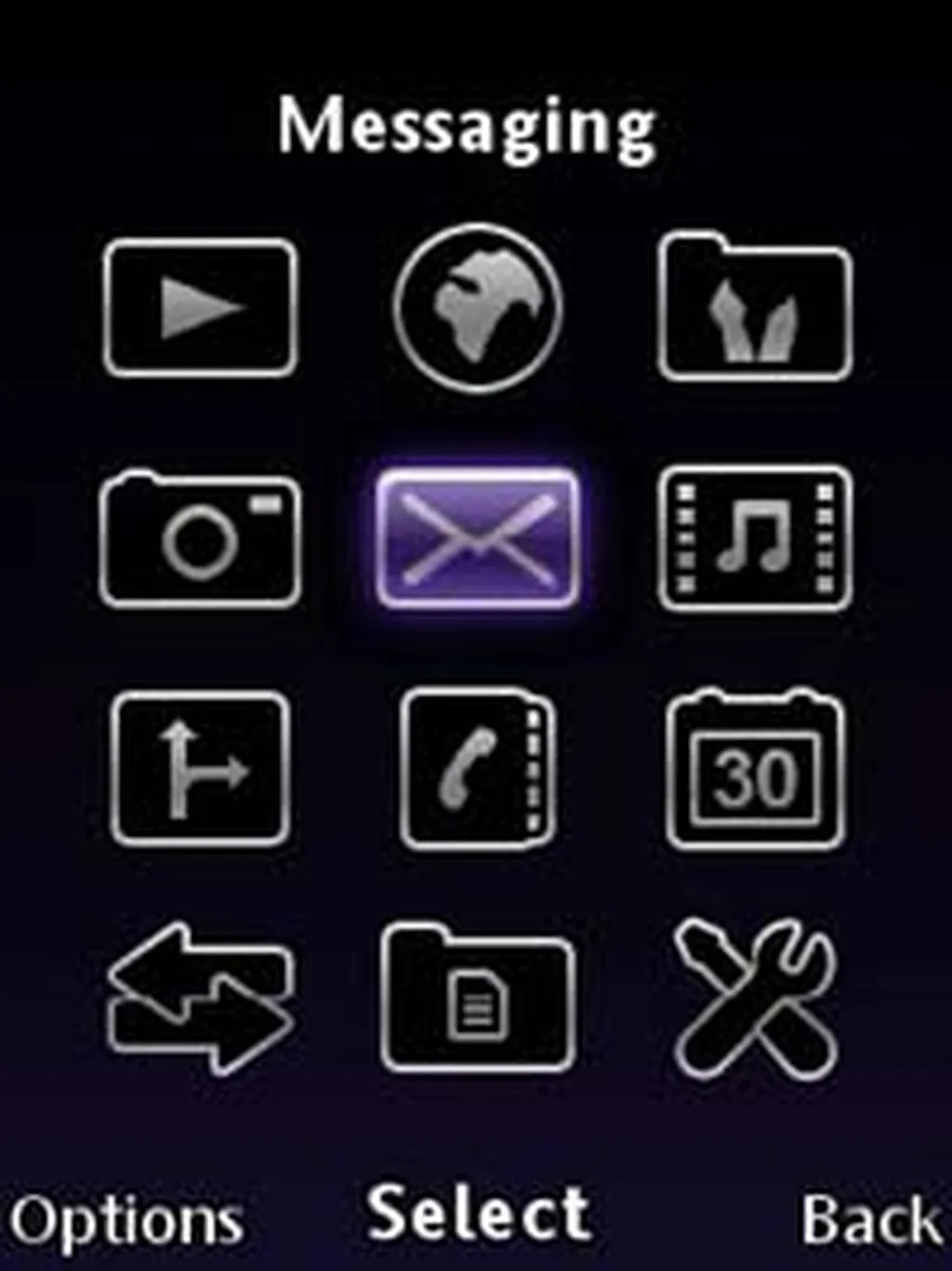Screen dimensions: 952x1271
Task: Open the calendar icon showing 30
Action: 755,770
